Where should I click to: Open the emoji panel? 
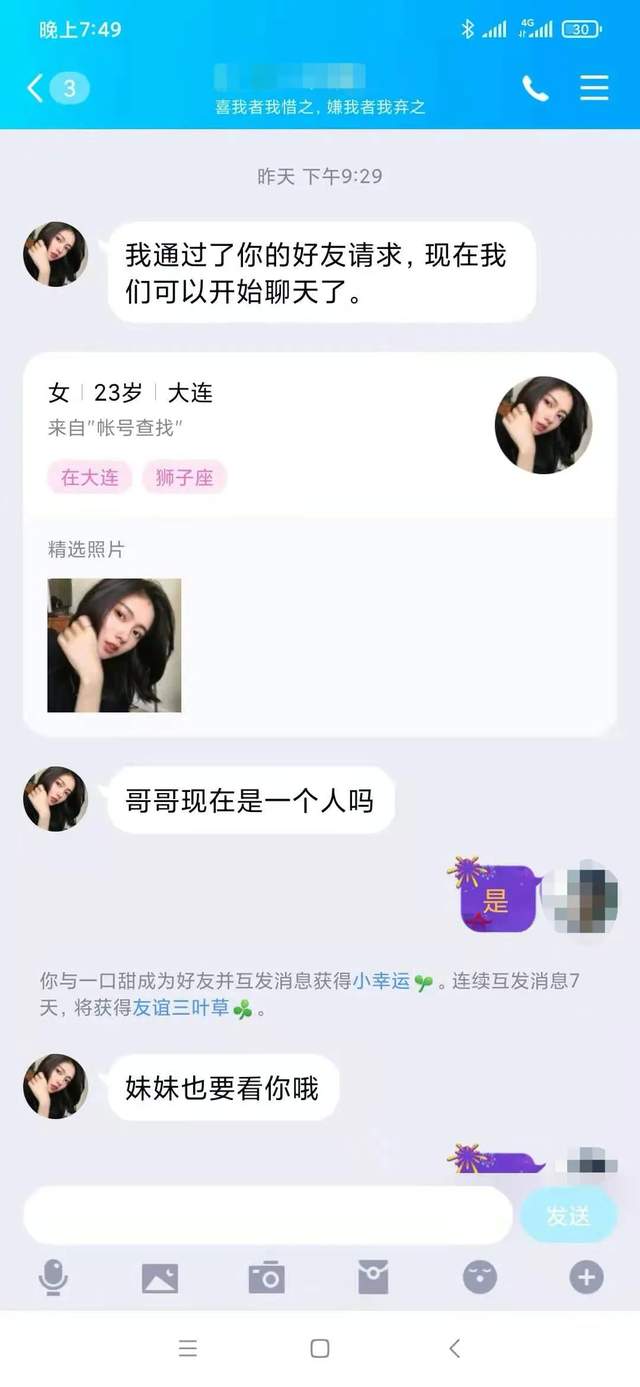point(480,1277)
